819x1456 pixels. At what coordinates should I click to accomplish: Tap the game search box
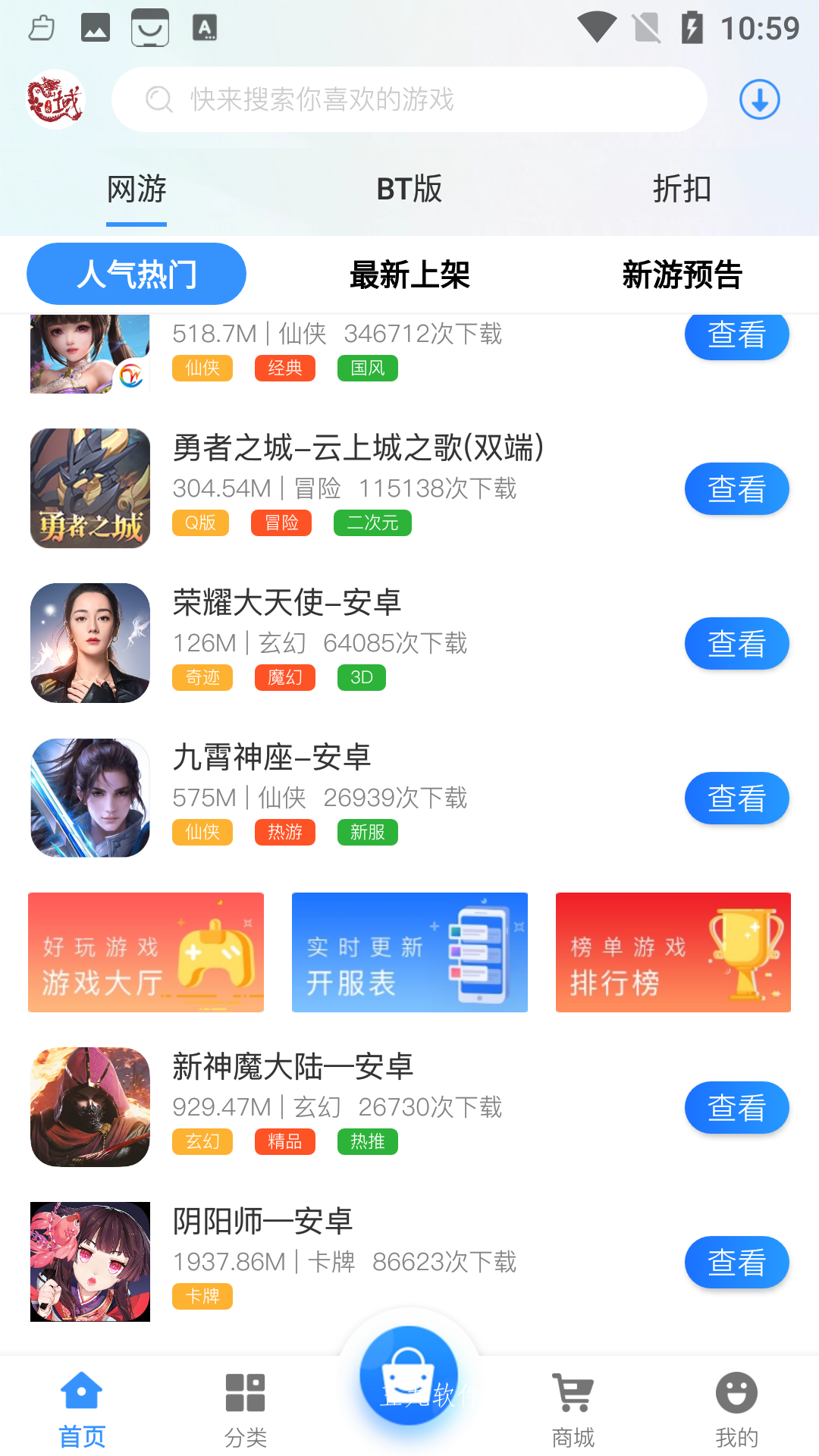coord(409,99)
